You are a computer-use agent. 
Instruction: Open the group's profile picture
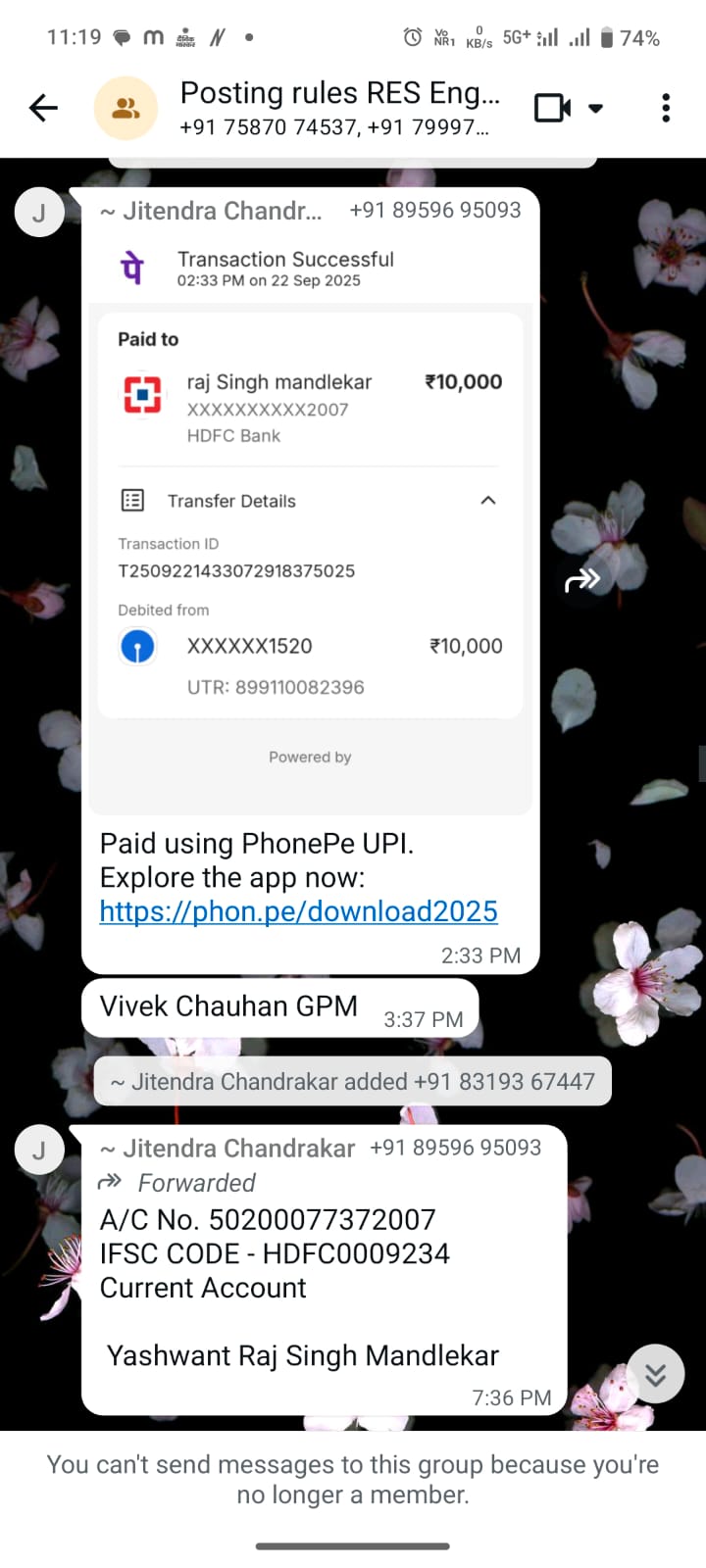[x=126, y=108]
